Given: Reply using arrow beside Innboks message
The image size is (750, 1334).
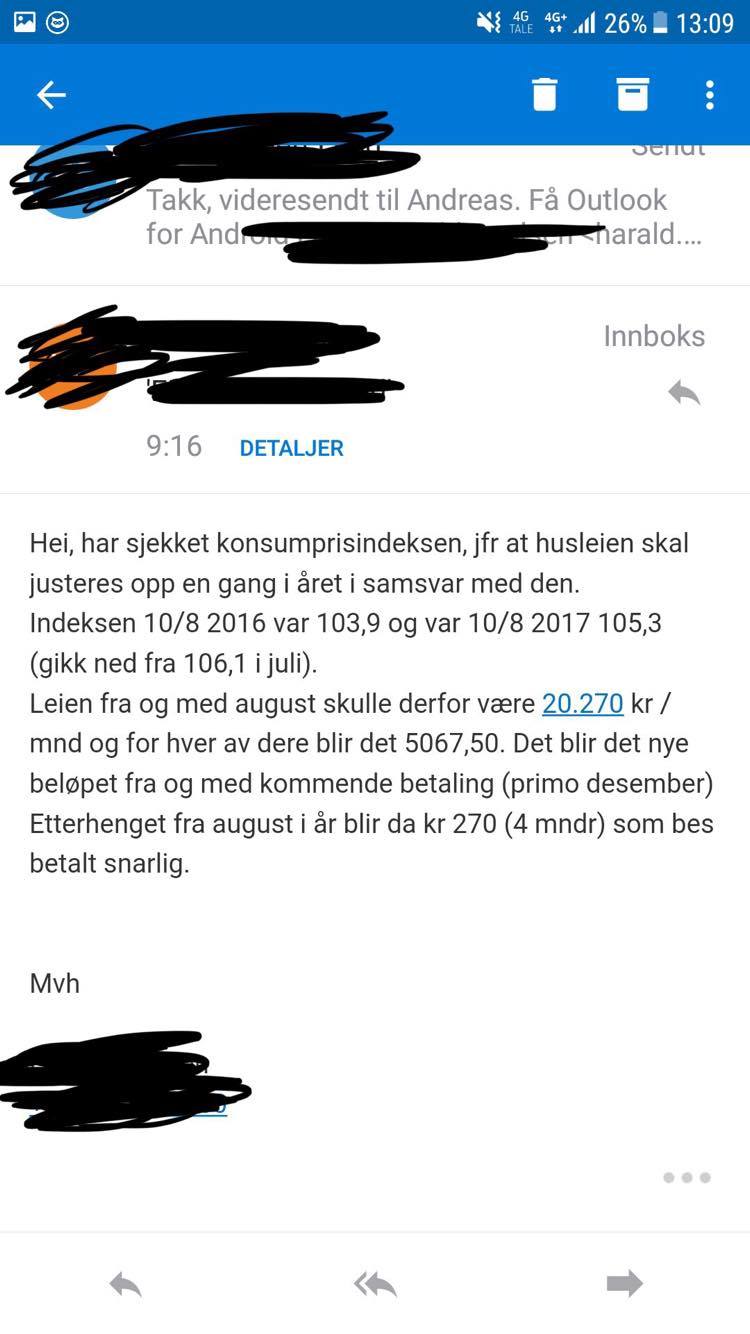Looking at the screenshot, I should pos(684,393).
